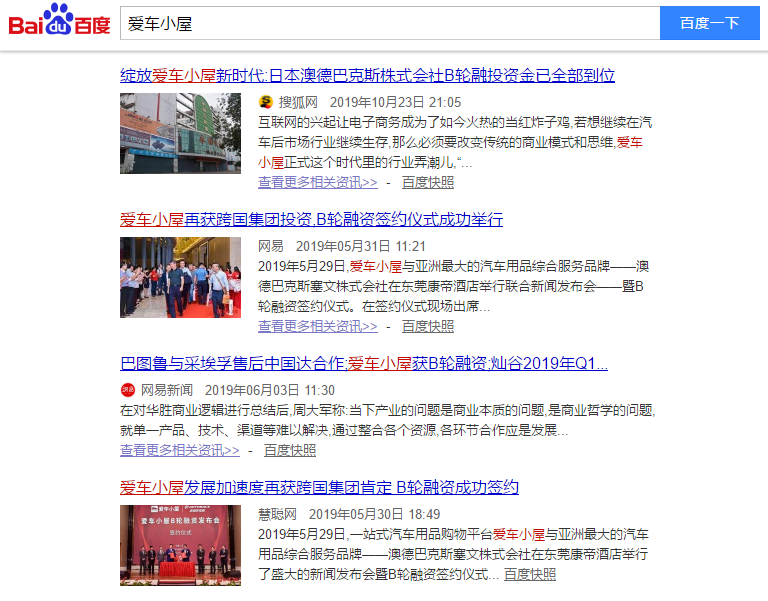Image resolution: width=768 pixels, height=601 pixels.
Task: View 查看更多相关资讯 under the 网易新闻 result
Action: pyautogui.click(x=180, y=450)
